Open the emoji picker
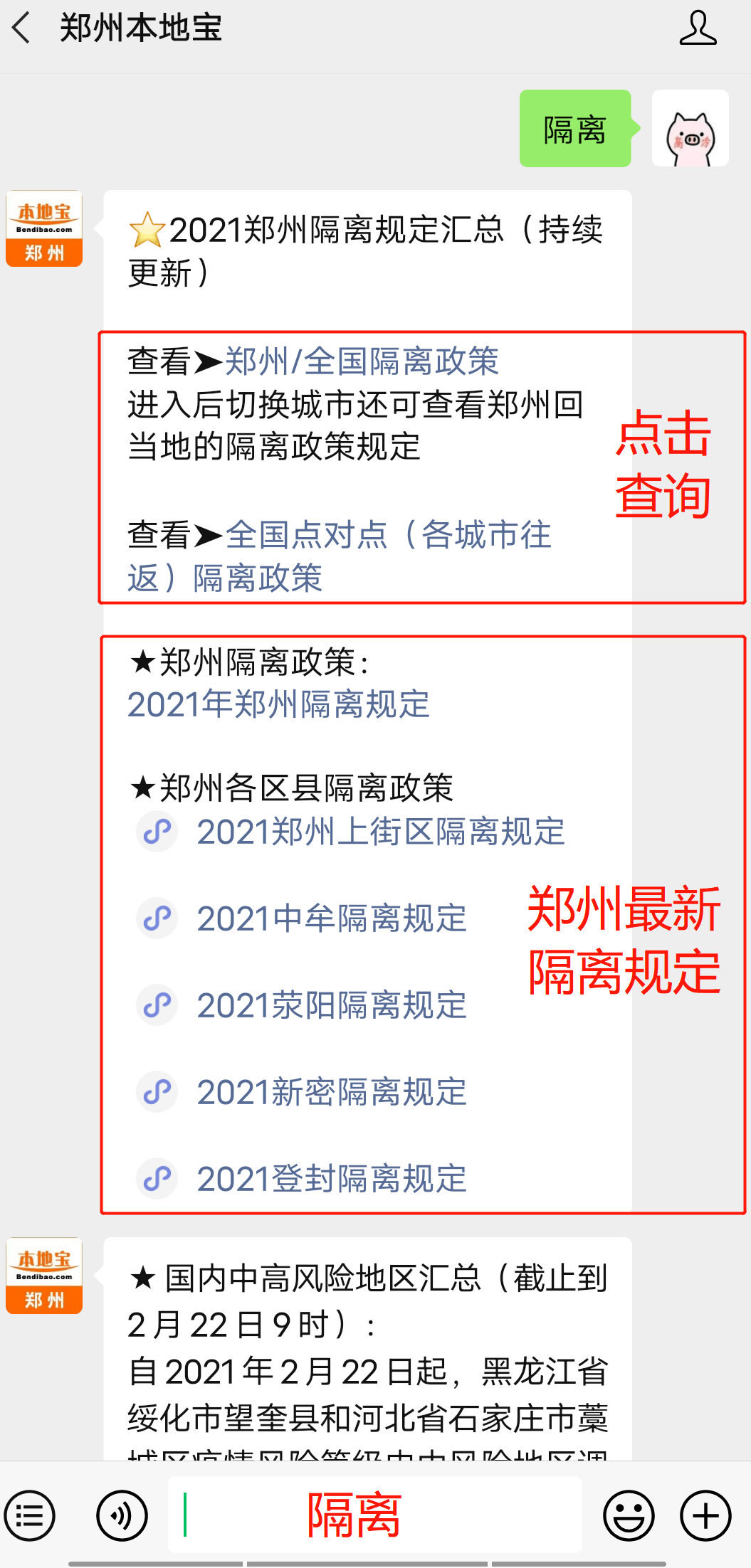This screenshot has height=1568, width=751. [x=629, y=1515]
